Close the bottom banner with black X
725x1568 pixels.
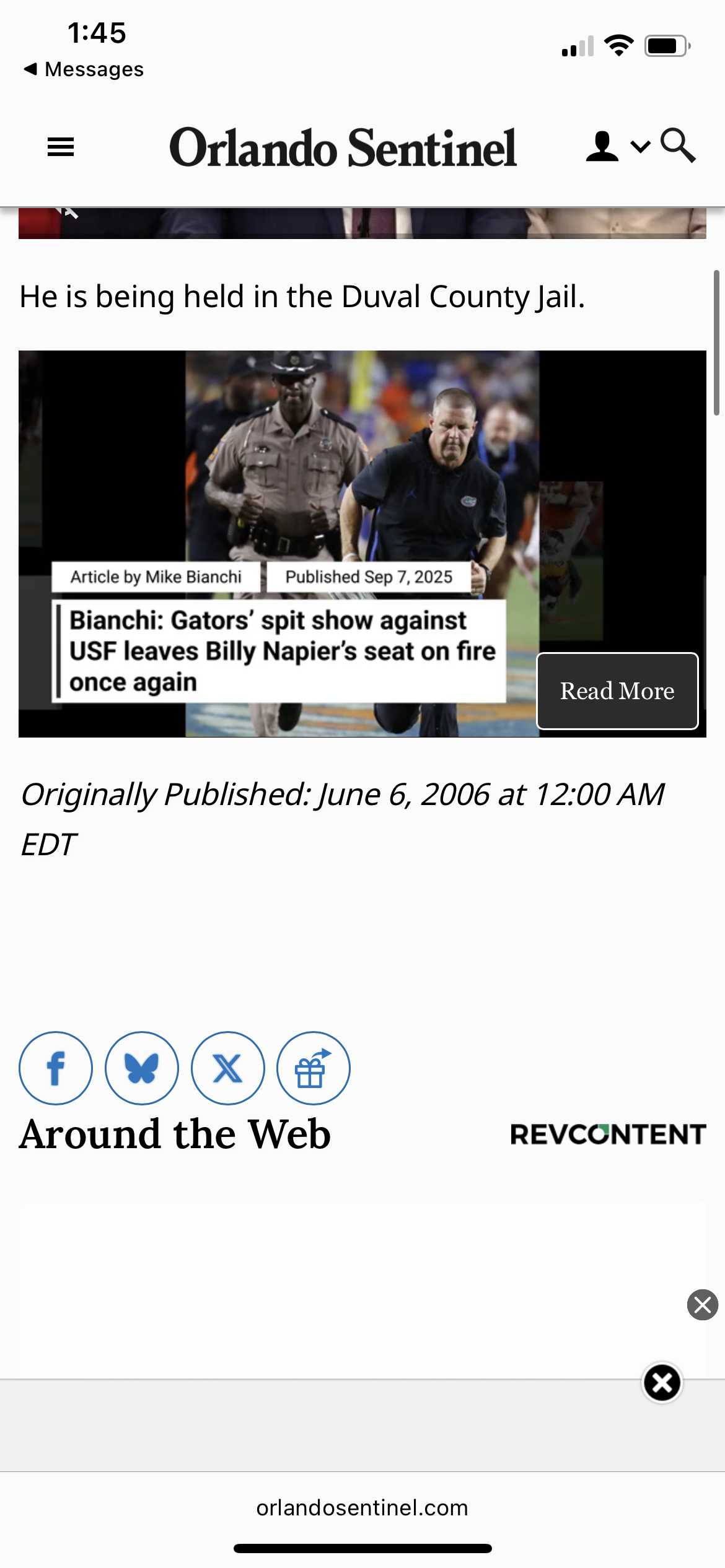pyautogui.click(x=662, y=1383)
